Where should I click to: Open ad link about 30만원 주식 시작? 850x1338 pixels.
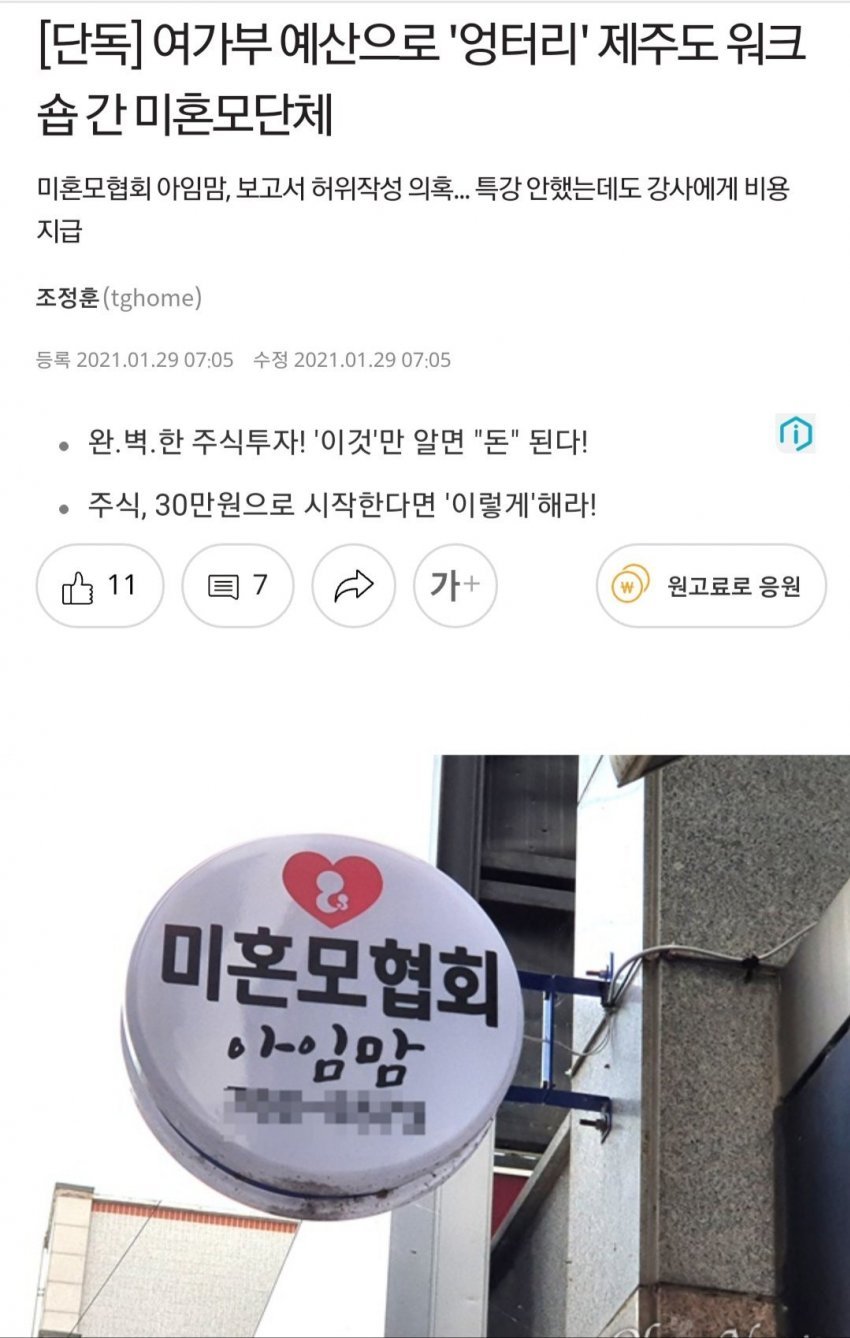(x=342, y=505)
